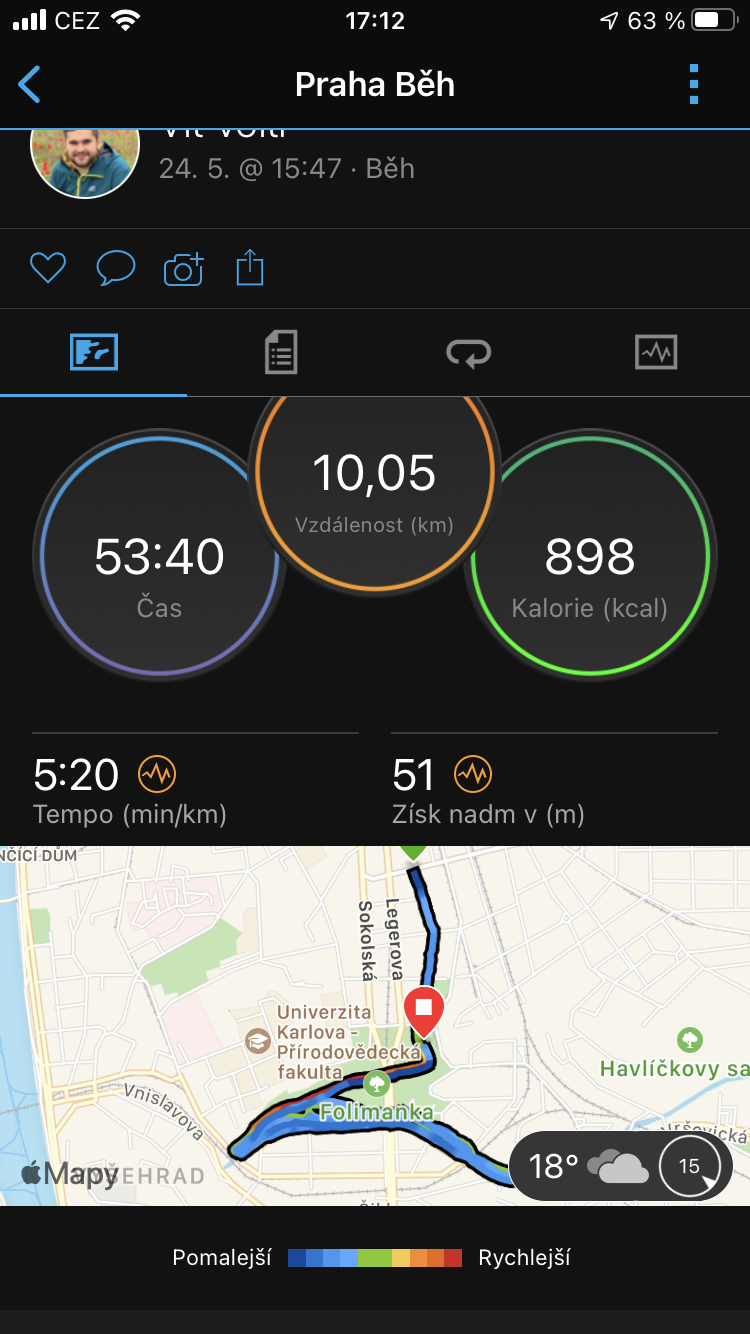Select the overview map tab
Screen dimensions: 750x1334
tap(94, 352)
